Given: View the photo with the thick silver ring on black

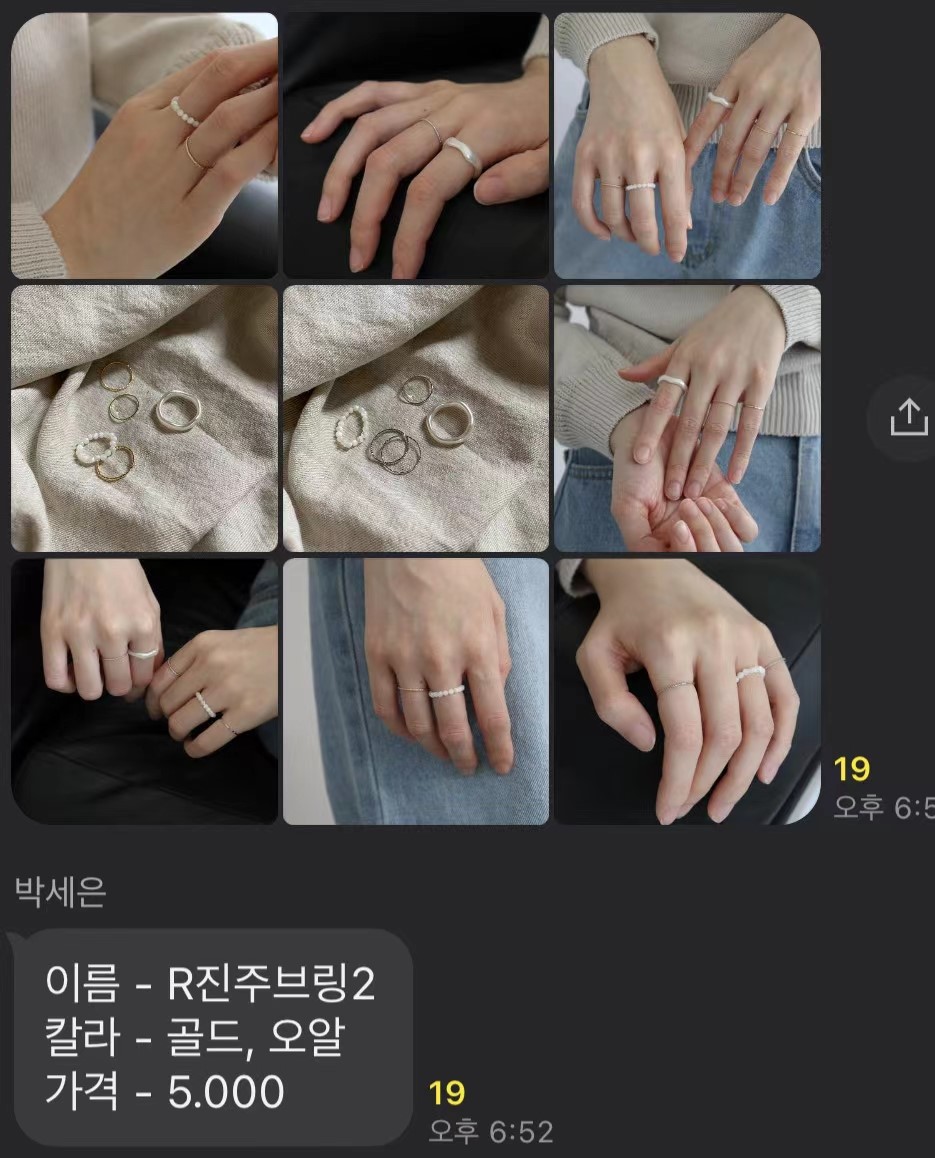Looking at the screenshot, I should 416,146.
